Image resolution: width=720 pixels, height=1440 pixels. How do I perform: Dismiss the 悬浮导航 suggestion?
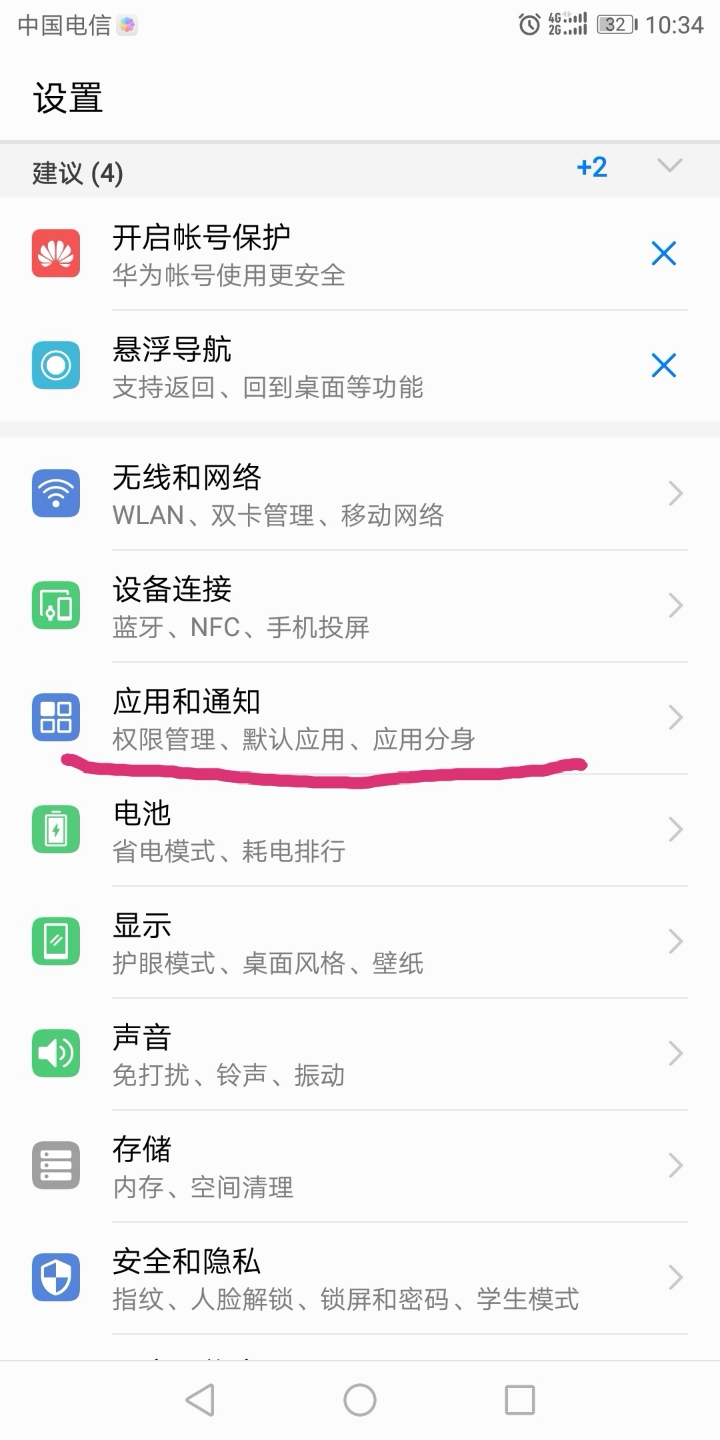pyautogui.click(x=664, y=366)
